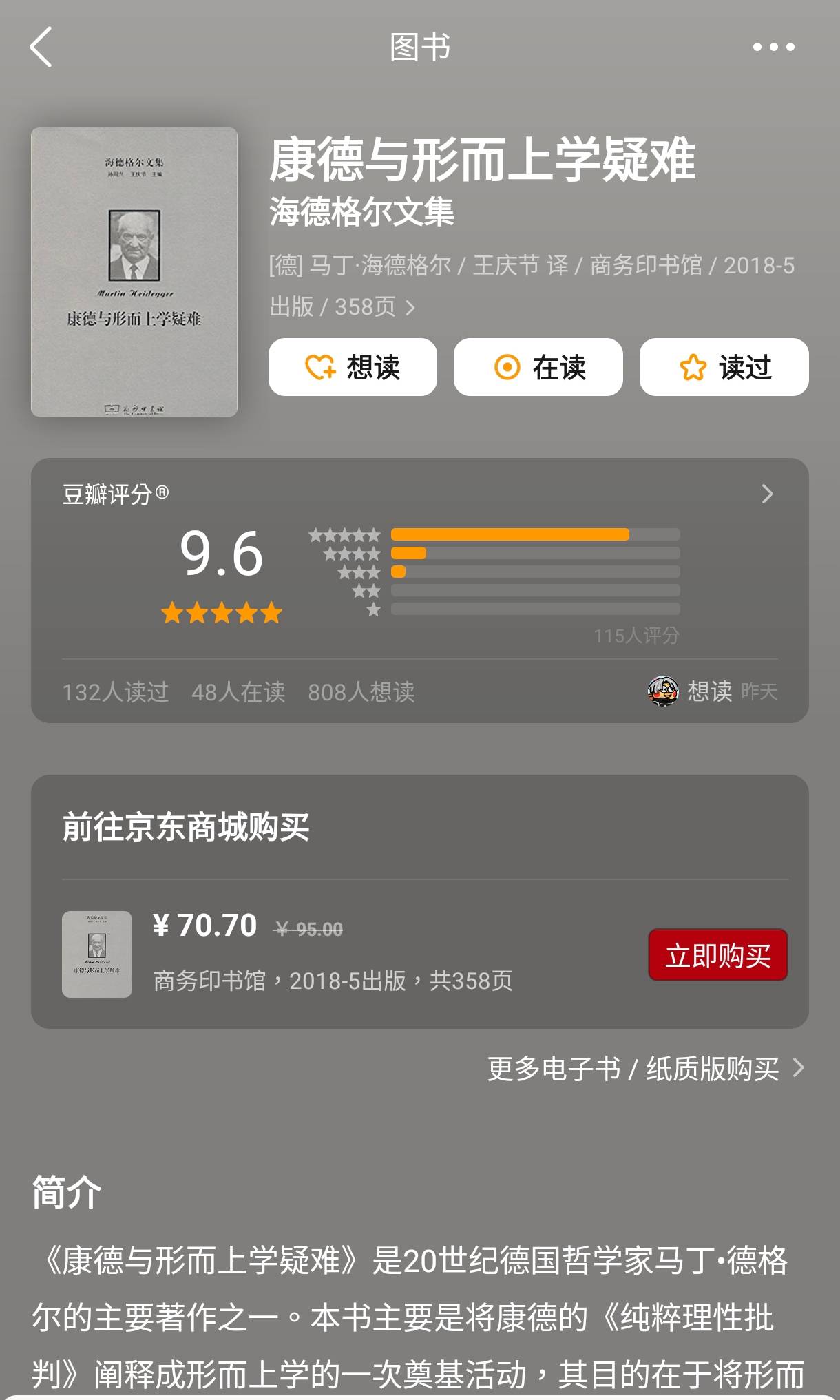Open the 豆瓣评分 rating details
Screen dimensions: 840x1400
[767, 494]
